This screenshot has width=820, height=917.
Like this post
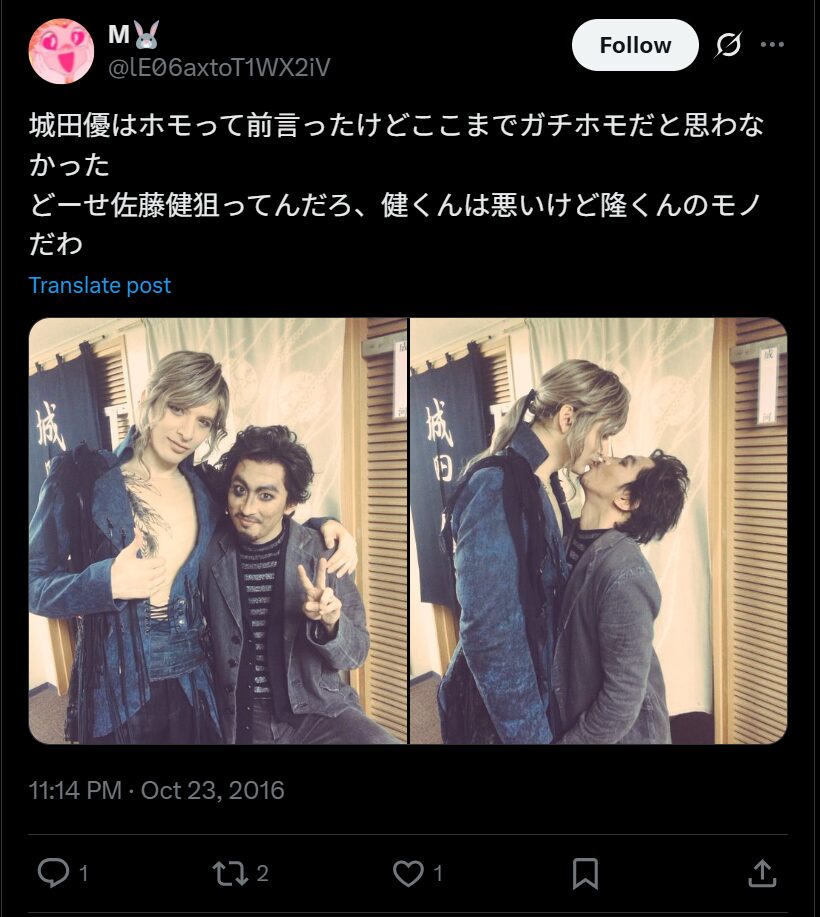(x=407, y=873)
